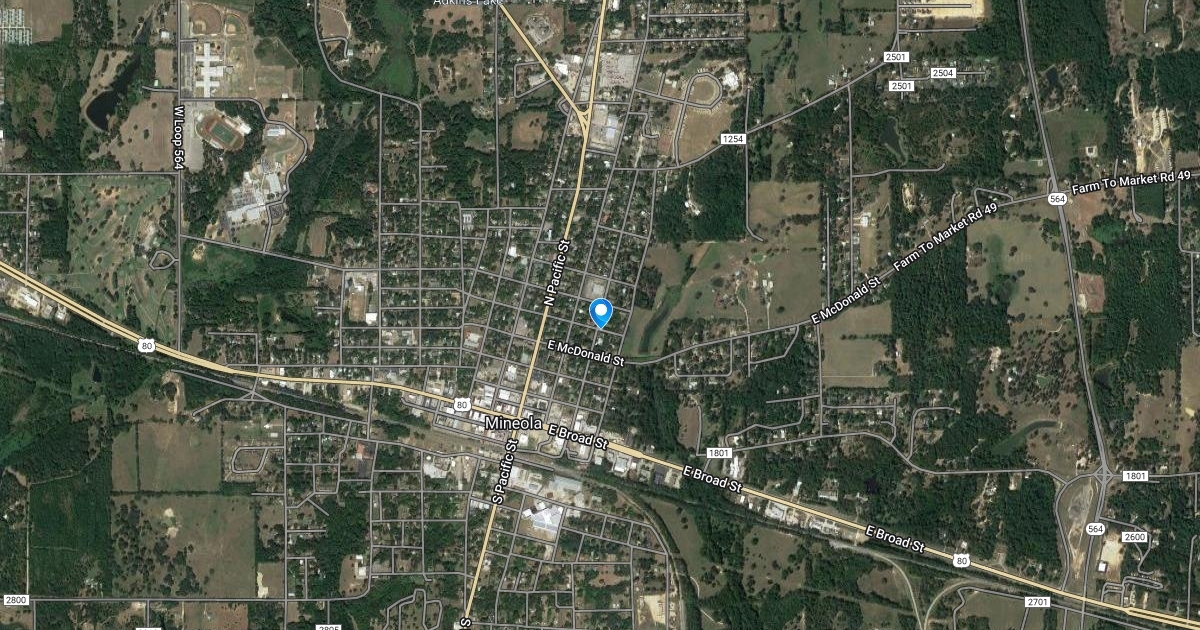Tap the blue location pin marker
1200x630 pixels.
[600, 312]
